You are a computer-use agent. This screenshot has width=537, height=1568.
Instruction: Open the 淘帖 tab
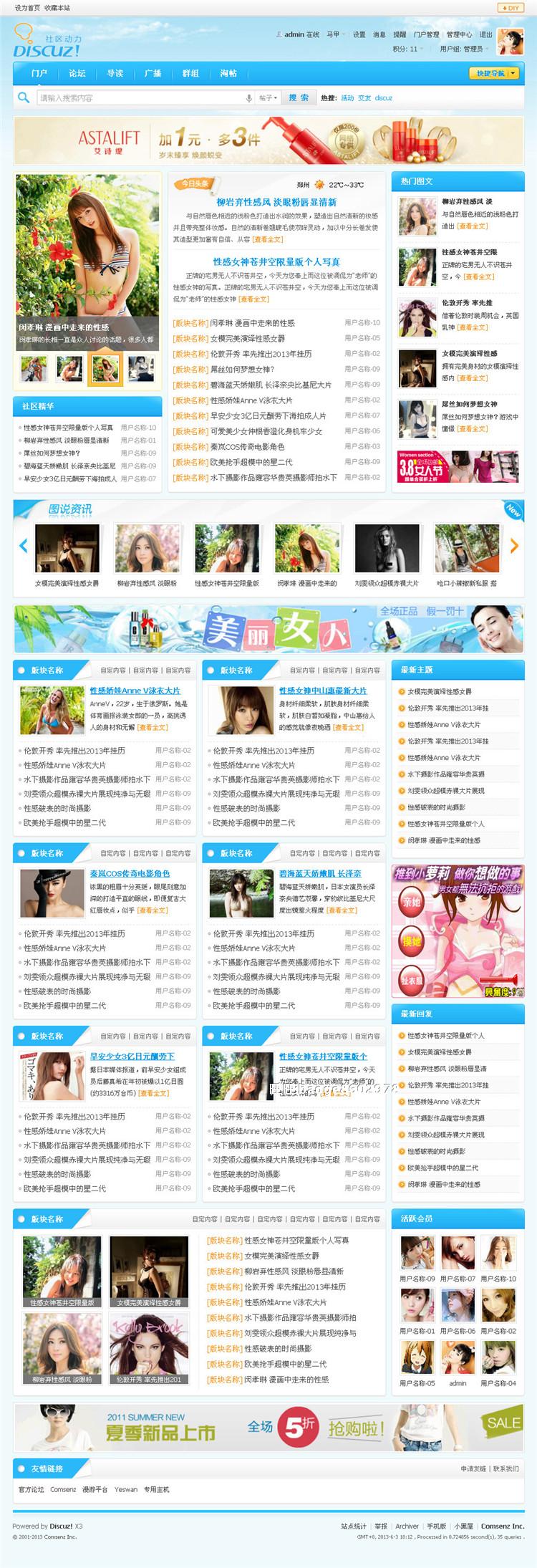pos(228,73)
